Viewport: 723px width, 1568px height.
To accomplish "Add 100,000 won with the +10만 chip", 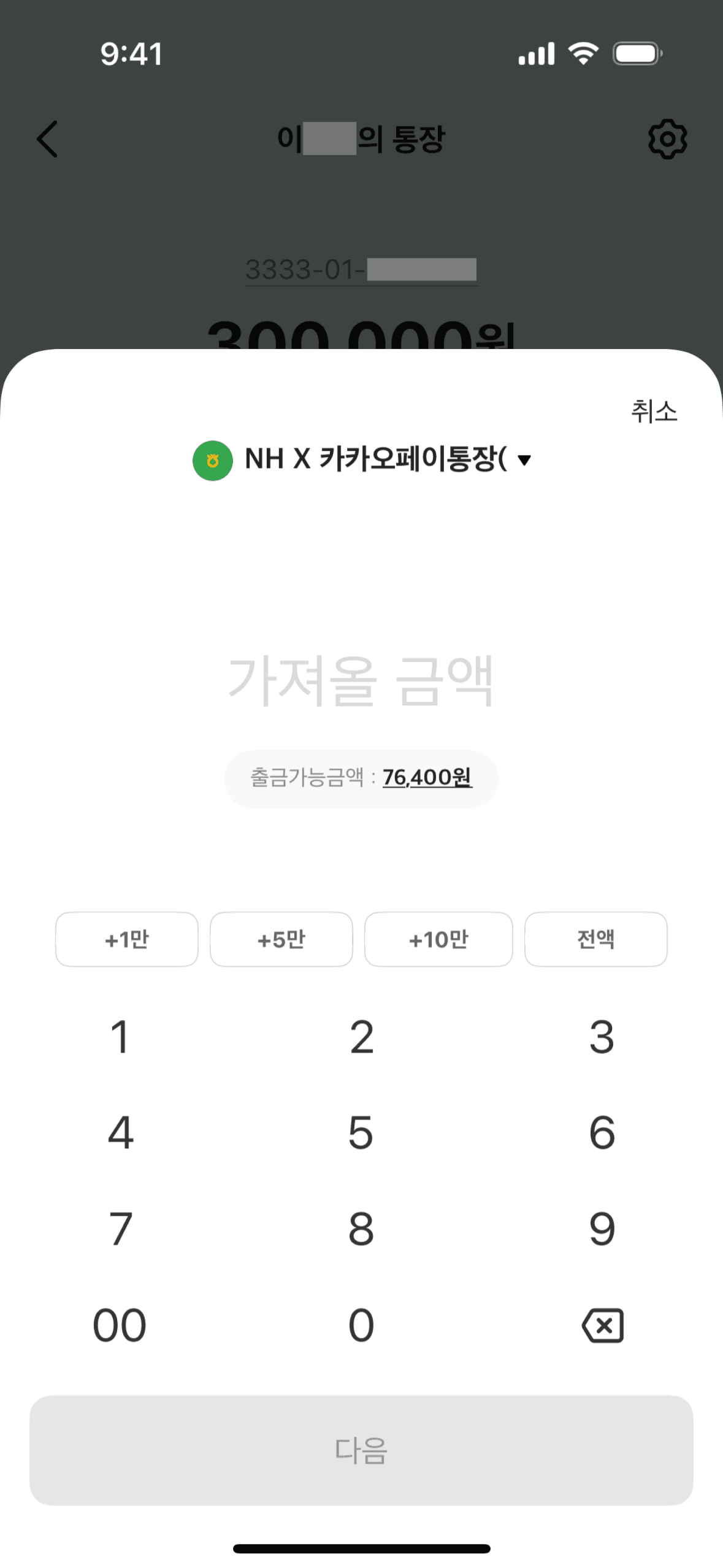I will pyautogui.click(x=438, y=939).
